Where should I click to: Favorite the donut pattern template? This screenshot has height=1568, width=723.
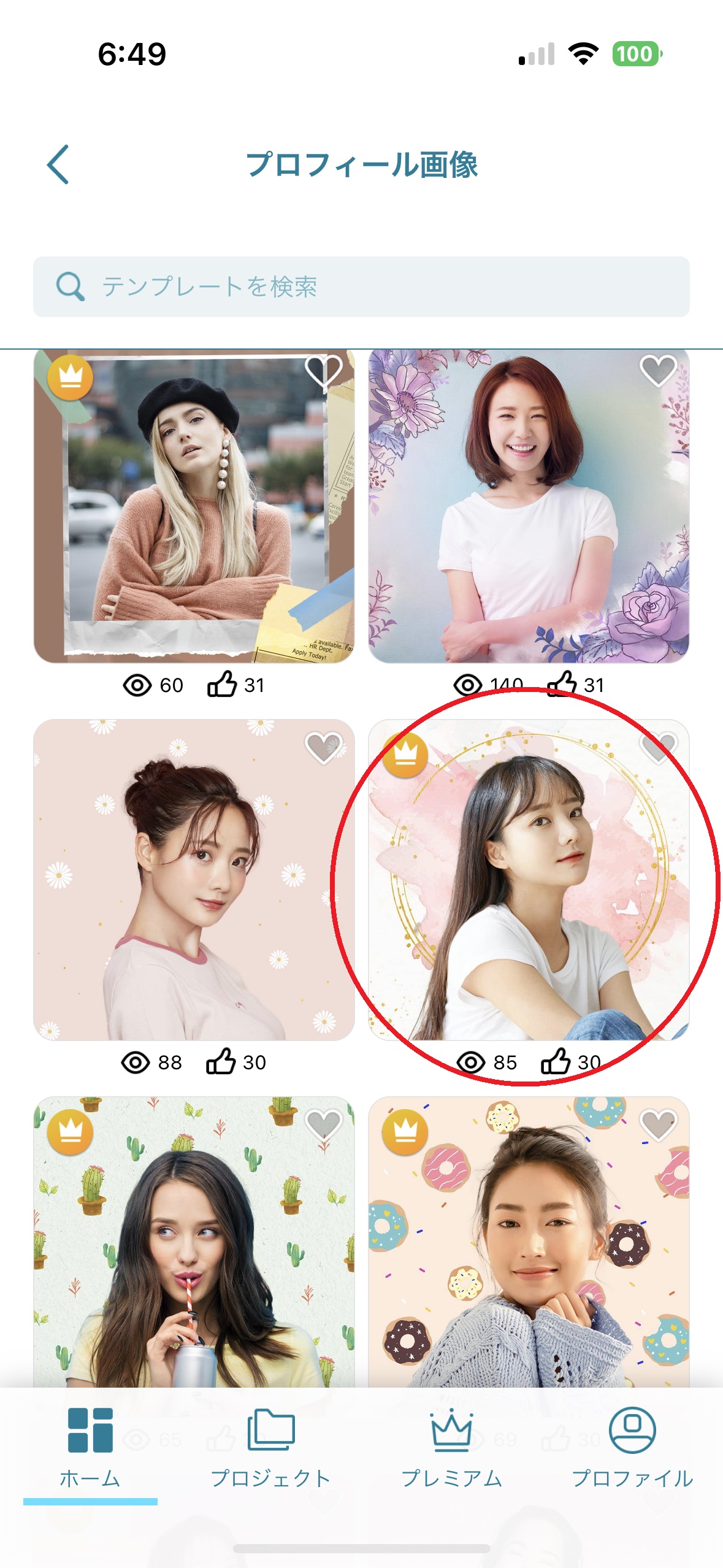point(658,1126)
